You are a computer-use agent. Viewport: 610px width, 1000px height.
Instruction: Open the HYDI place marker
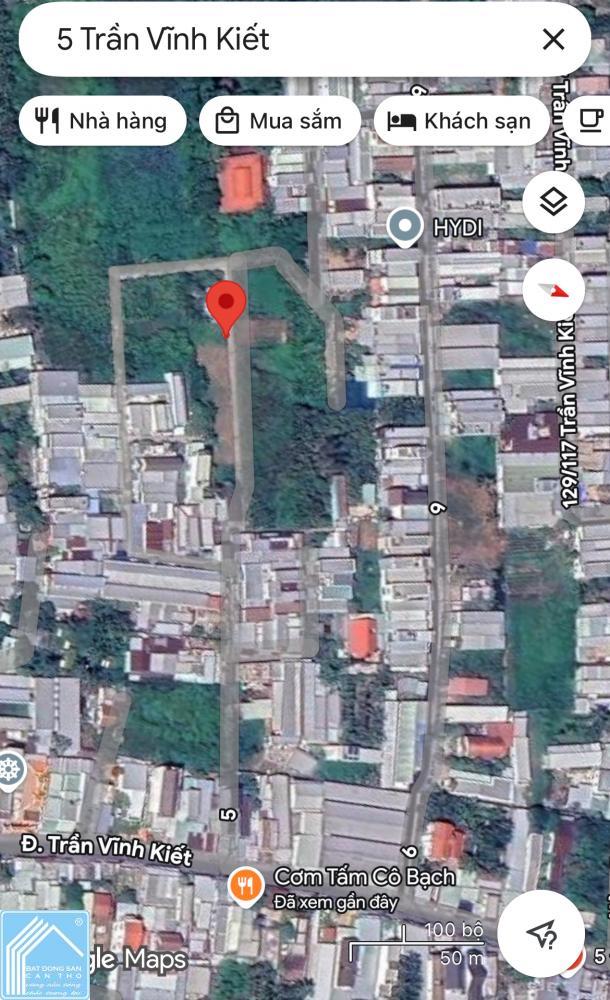tap(405, 228)
